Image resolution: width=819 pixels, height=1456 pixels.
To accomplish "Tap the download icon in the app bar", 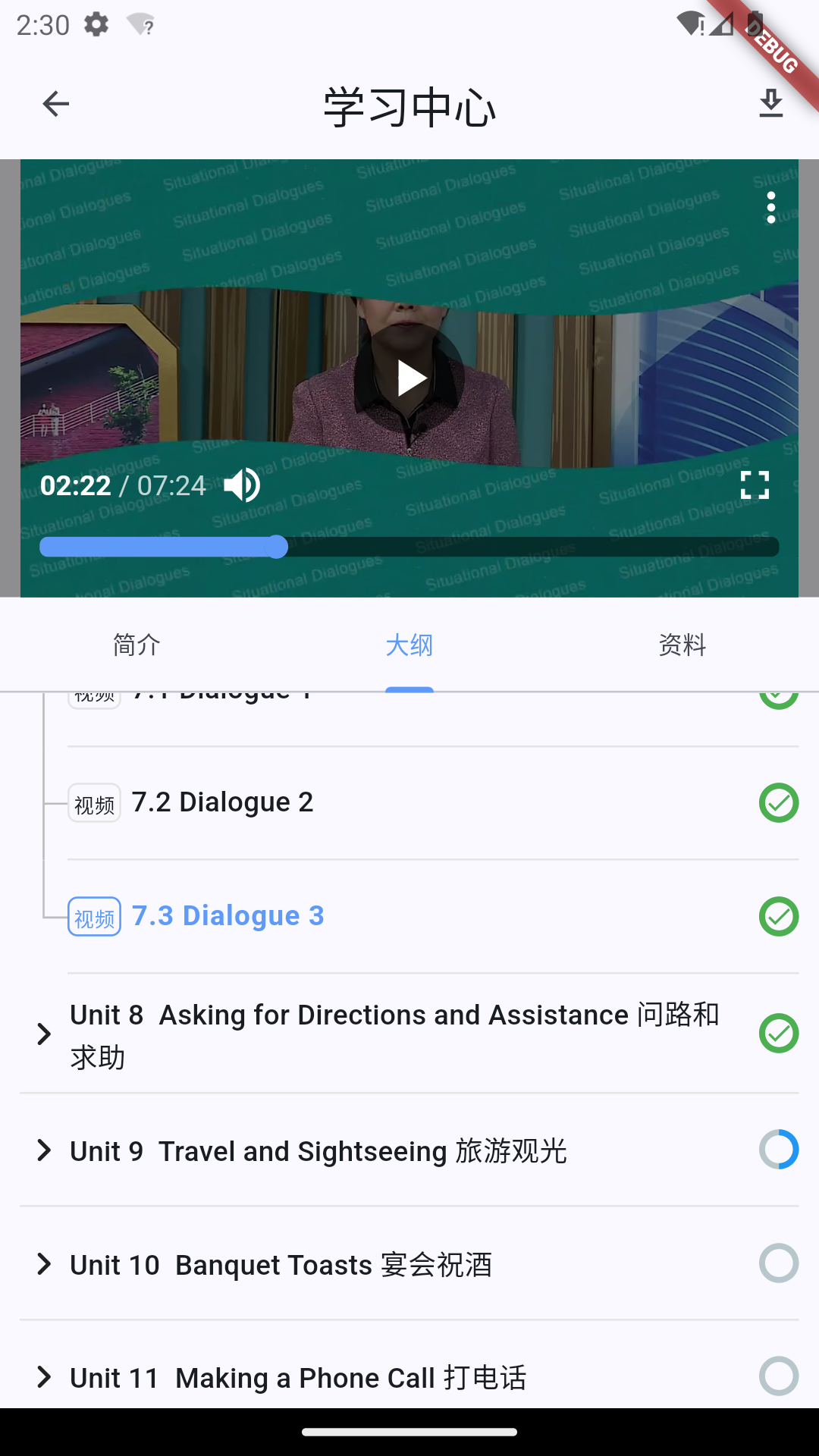I will [770, 104].
